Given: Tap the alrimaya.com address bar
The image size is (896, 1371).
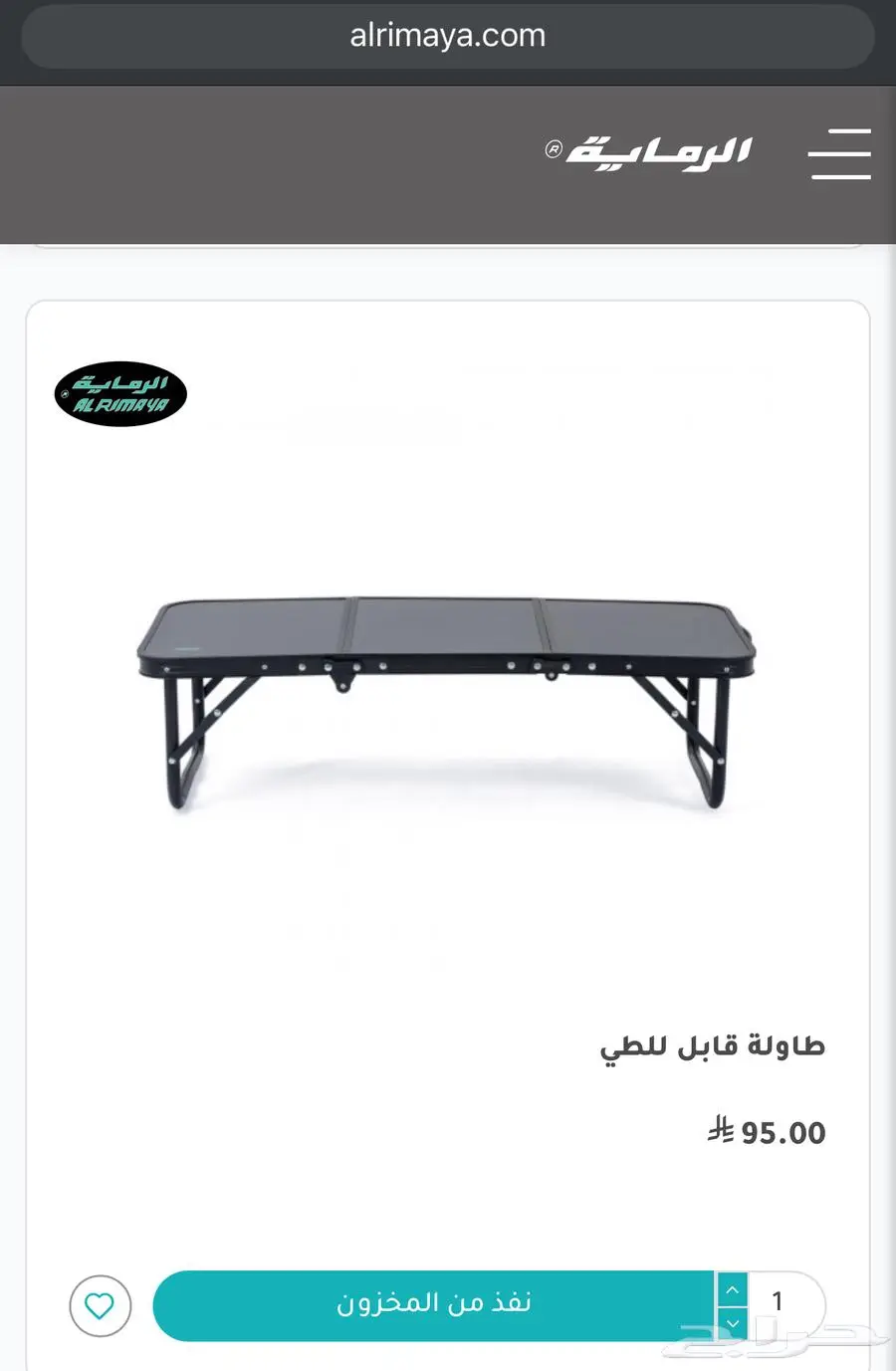Looking at the screenshot, I should 448,36.
